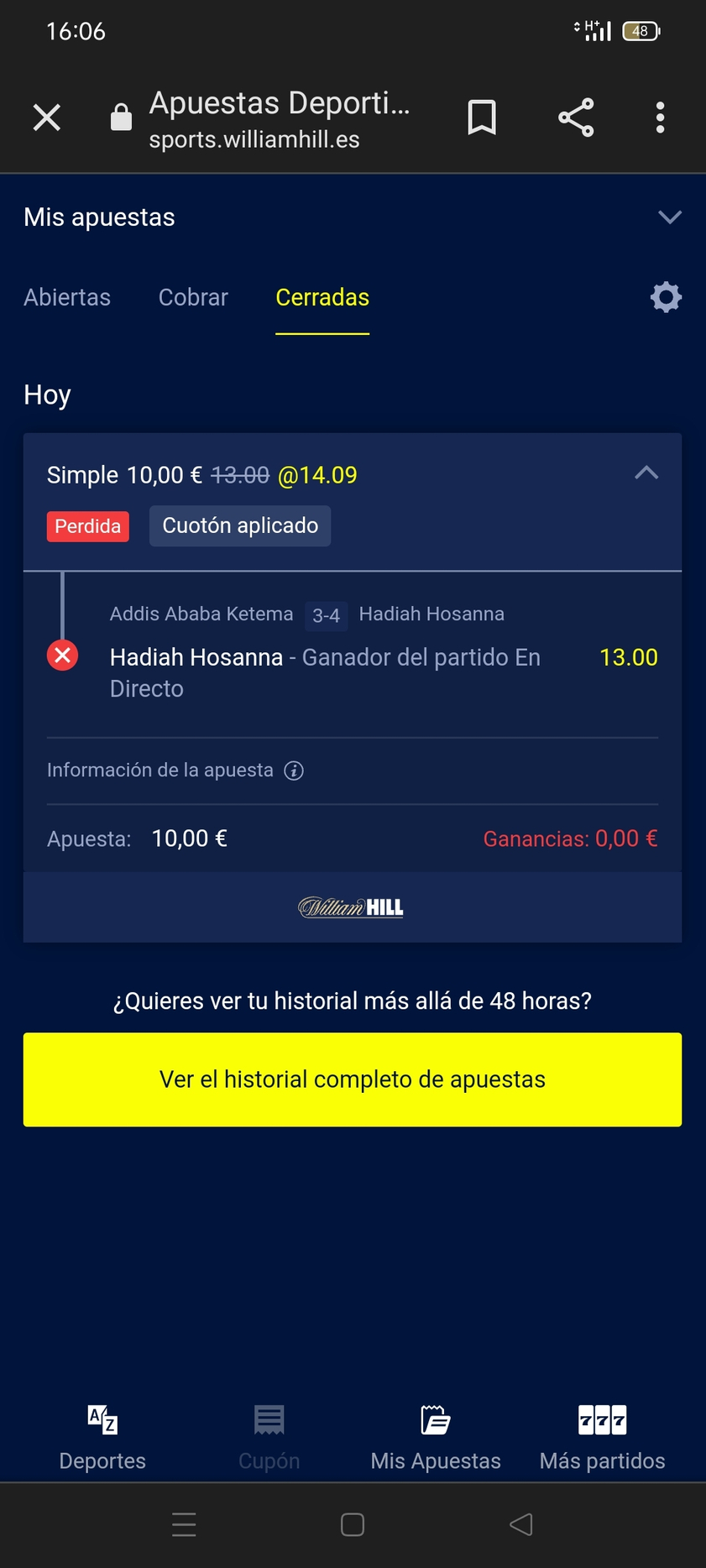Screen dimensions: 706x1568
Task: Open Mis Apuestas in bottom navigation
Action: (x=436, y=1438)
